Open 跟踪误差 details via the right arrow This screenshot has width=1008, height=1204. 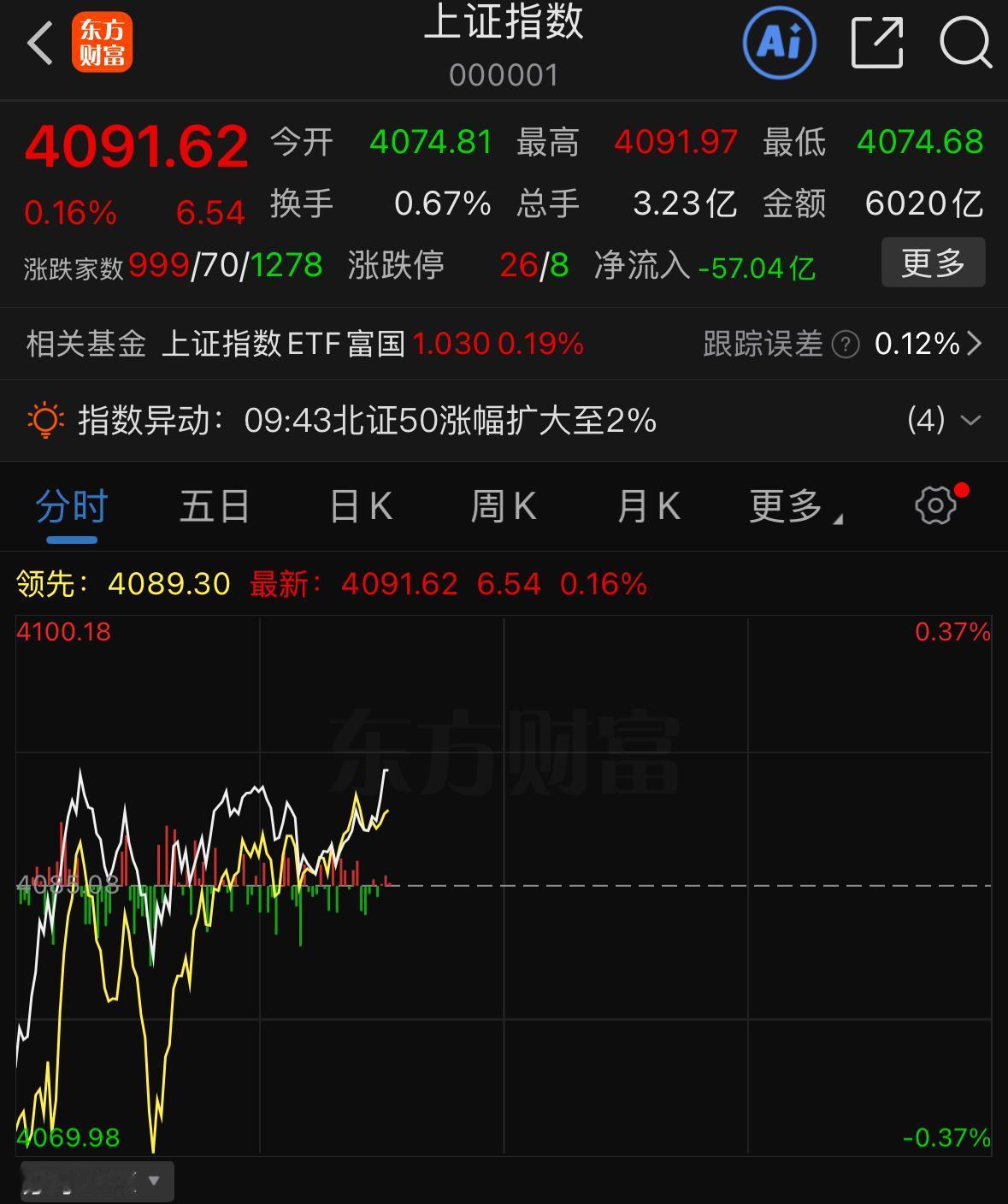977,344
